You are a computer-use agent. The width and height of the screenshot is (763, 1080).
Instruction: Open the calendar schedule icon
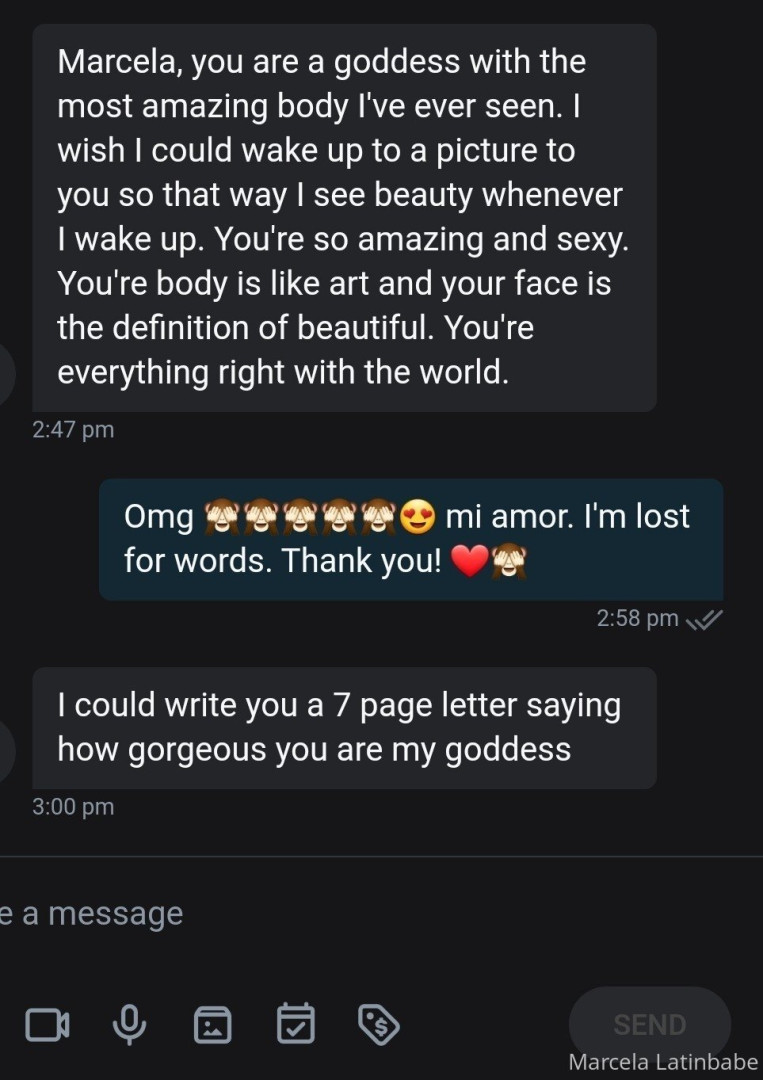coord(296,1024)
